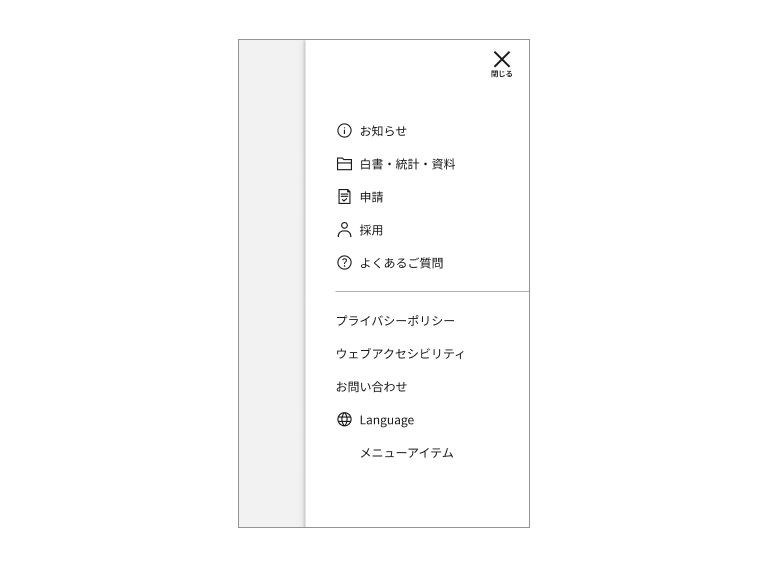
Task: Open ウェブアクセシビリティ page
Action: [x=400, y=354]
